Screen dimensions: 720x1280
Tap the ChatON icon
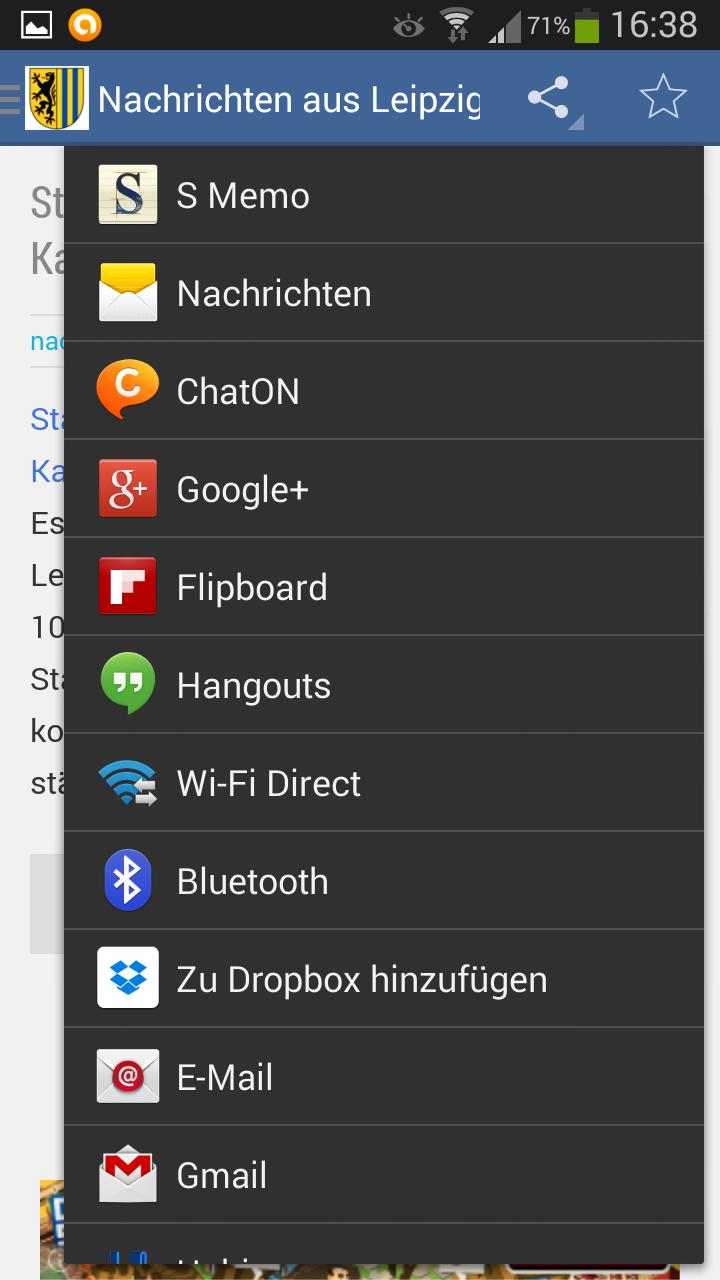point(127,390)
